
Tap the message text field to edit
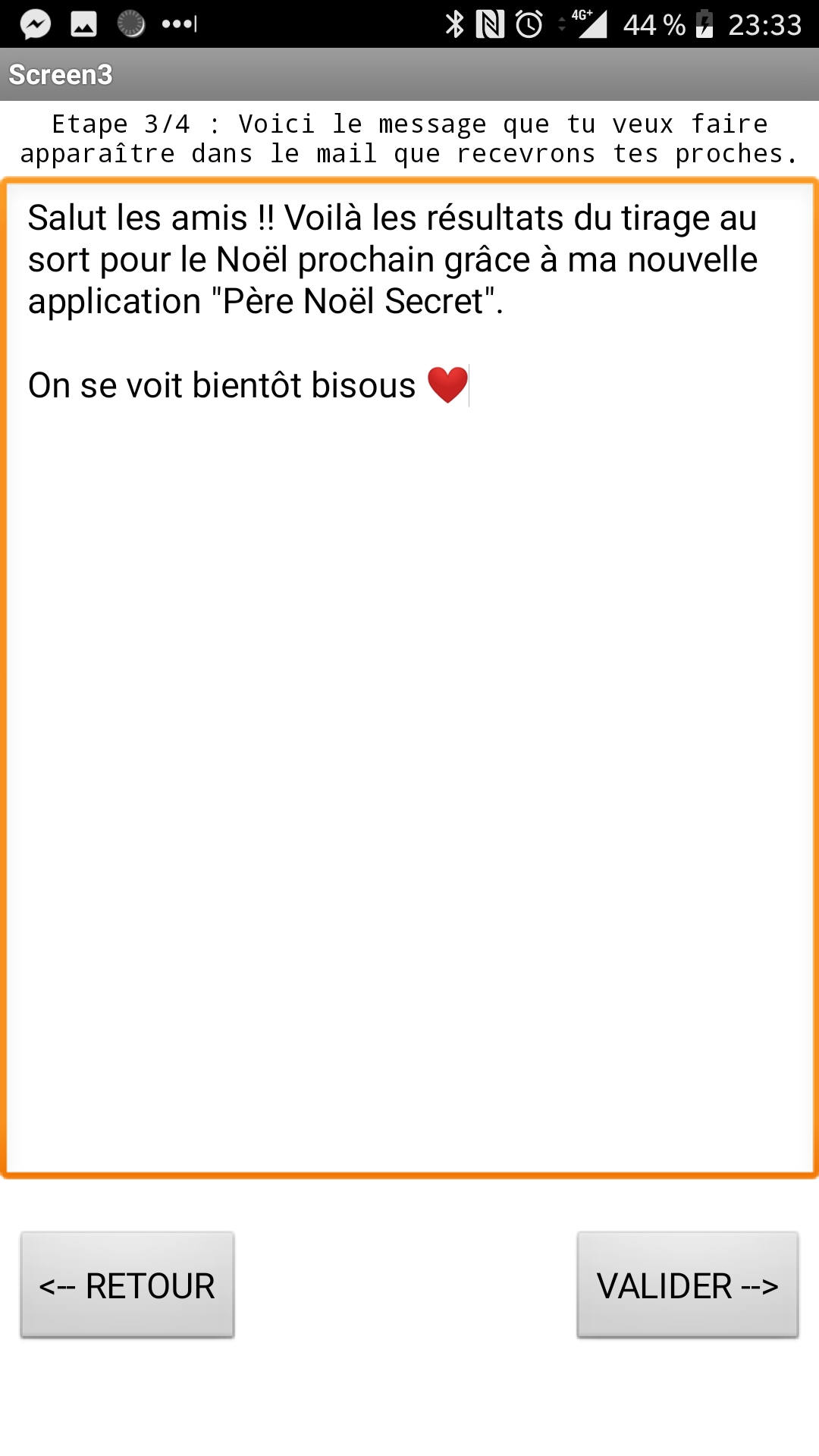click(409, 677)
